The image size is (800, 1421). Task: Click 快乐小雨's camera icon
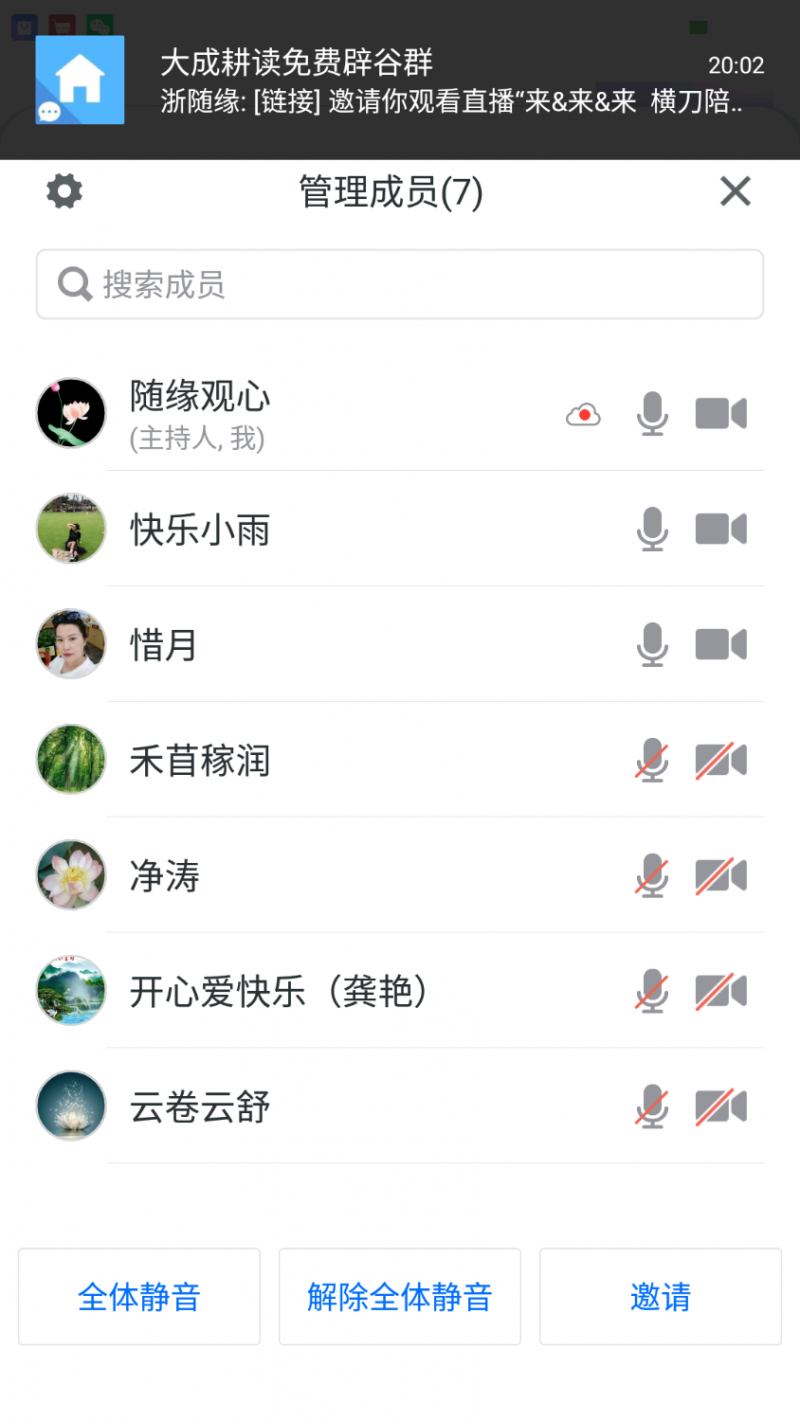pyautogui.click(x=720, y=529)
